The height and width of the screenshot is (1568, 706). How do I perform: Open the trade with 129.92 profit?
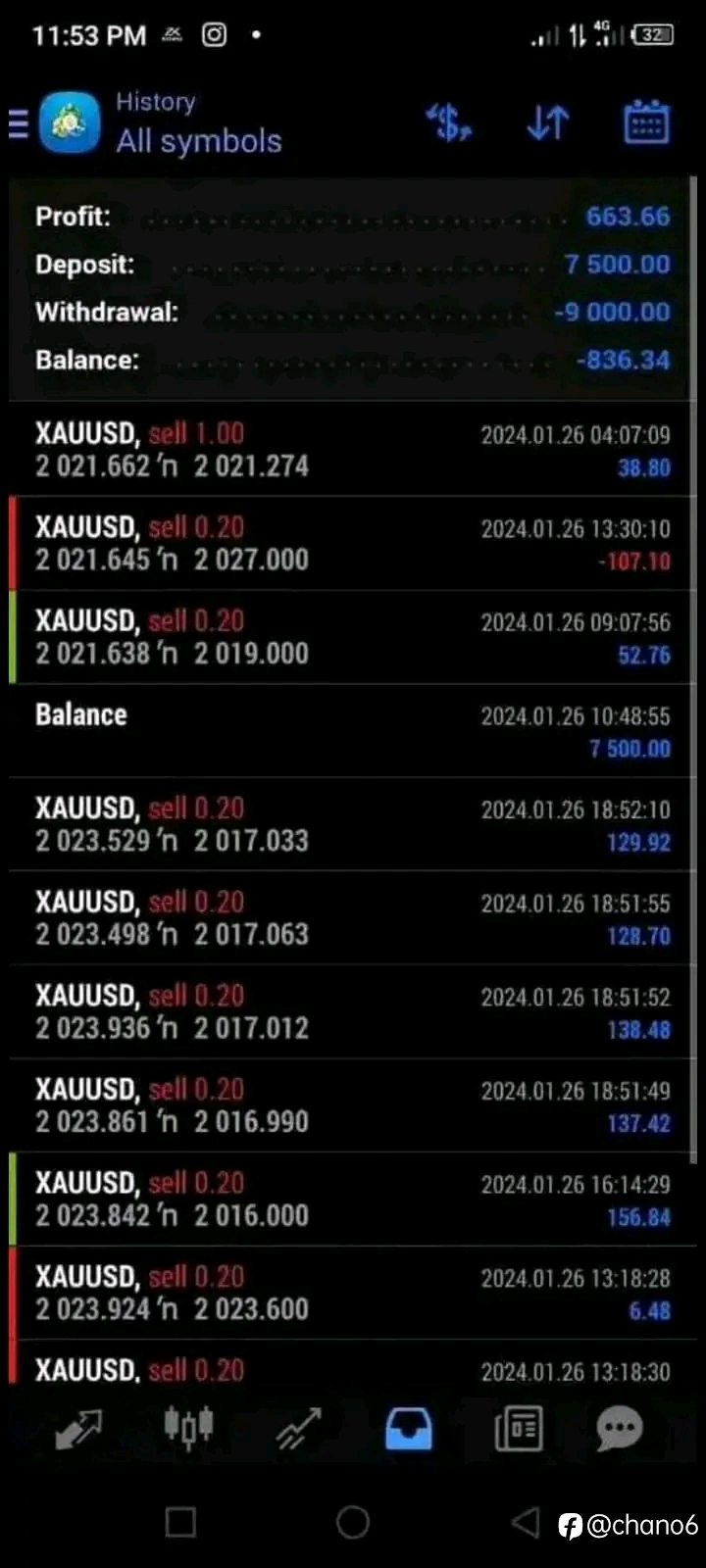[x=353, y=824]
